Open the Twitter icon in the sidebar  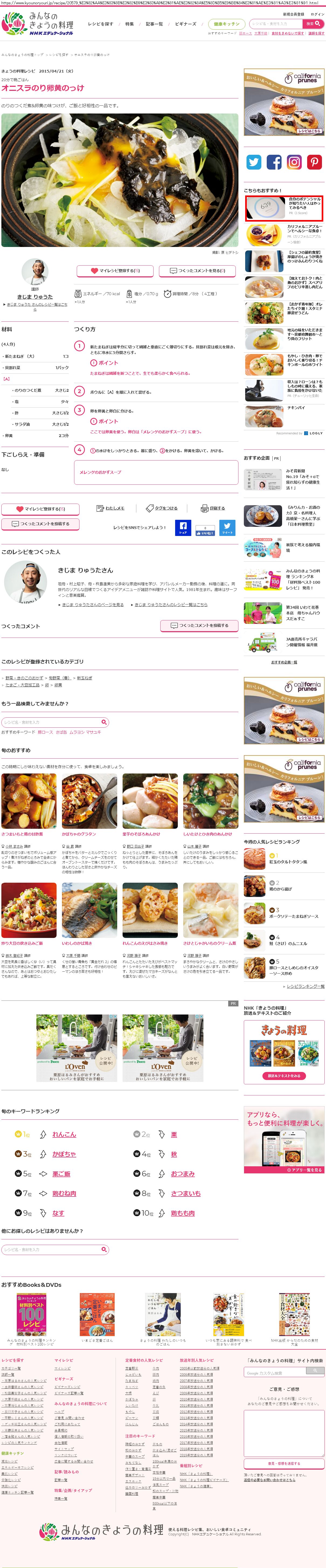[254, 162]
